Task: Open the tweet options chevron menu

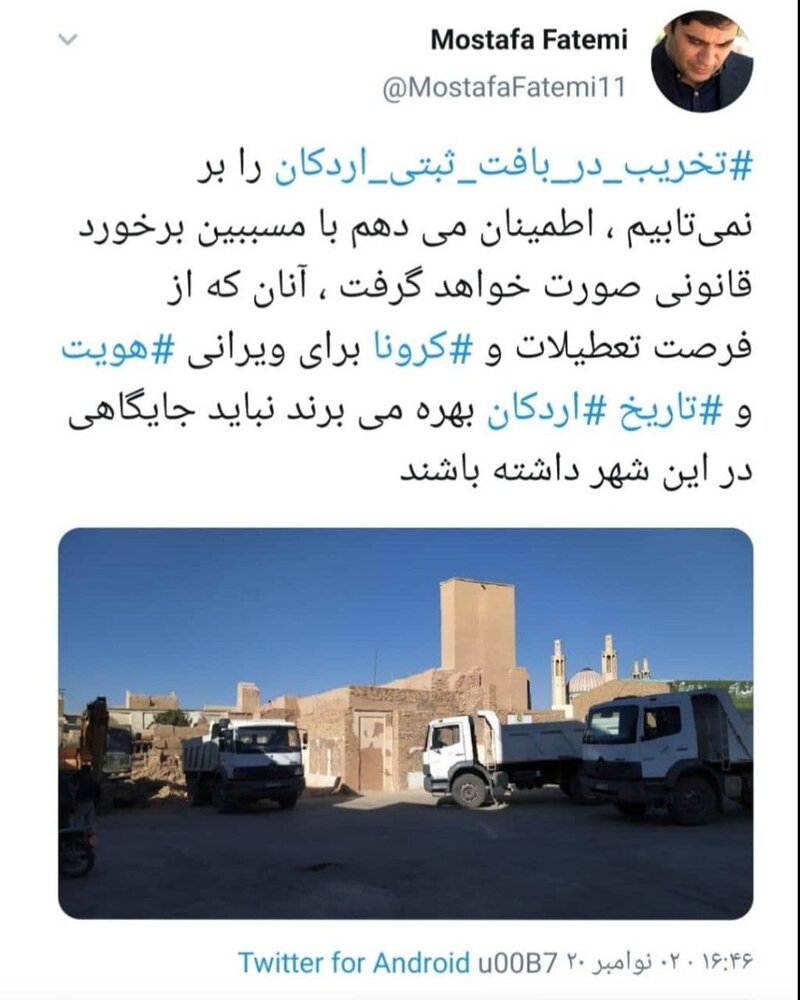Action: coord(68,40)
